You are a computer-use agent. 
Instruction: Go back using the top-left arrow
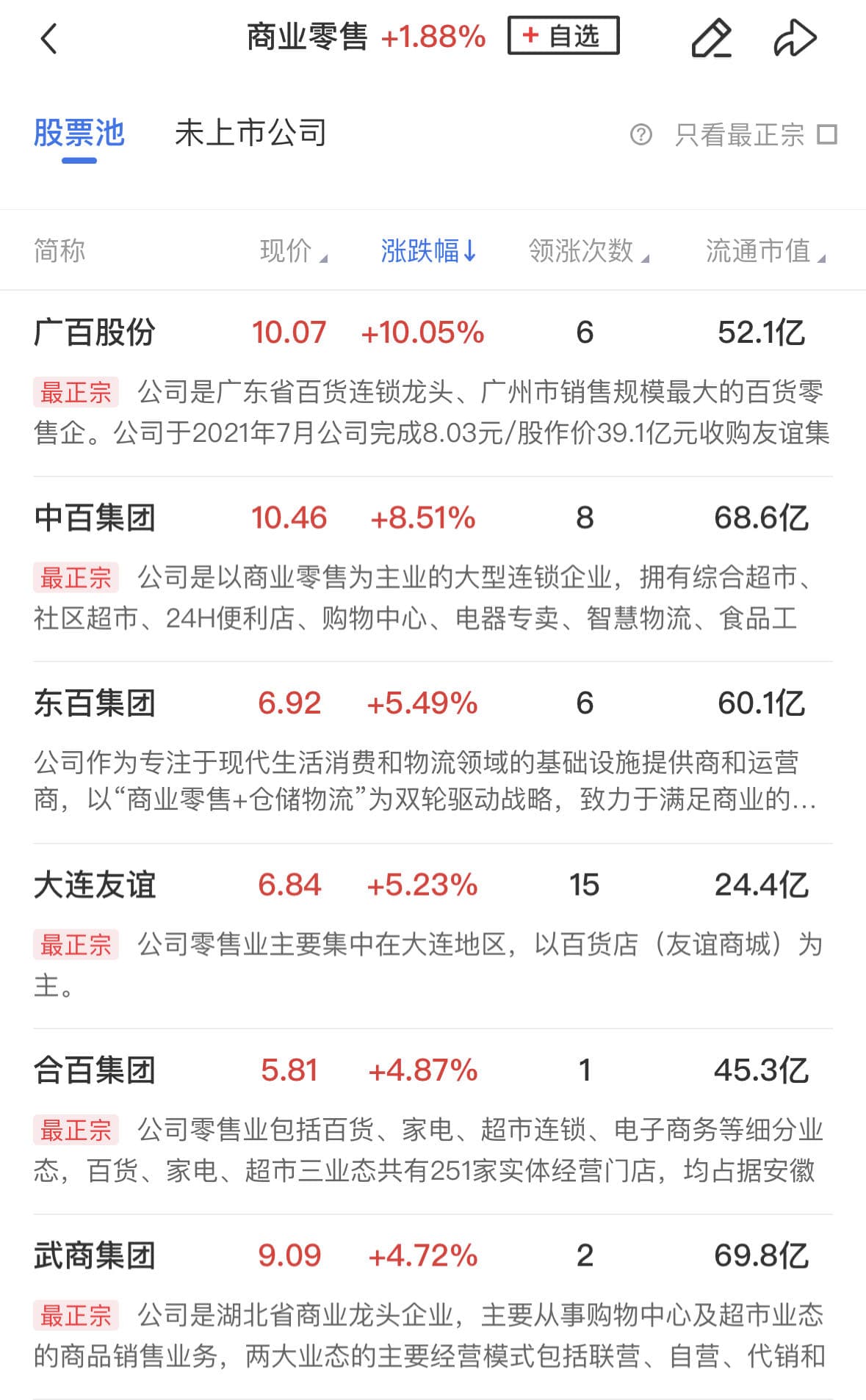point(48,38)
